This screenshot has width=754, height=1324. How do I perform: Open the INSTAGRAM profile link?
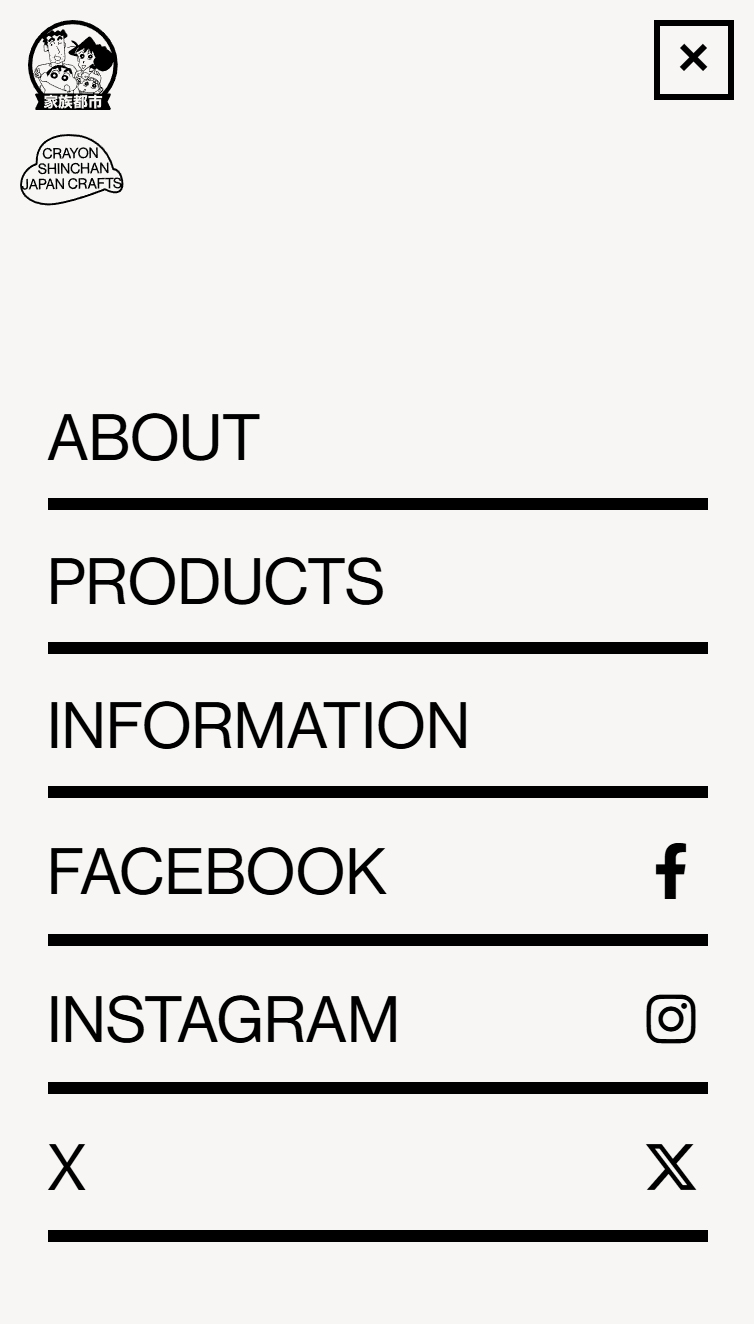click(x=223, y=1020)
